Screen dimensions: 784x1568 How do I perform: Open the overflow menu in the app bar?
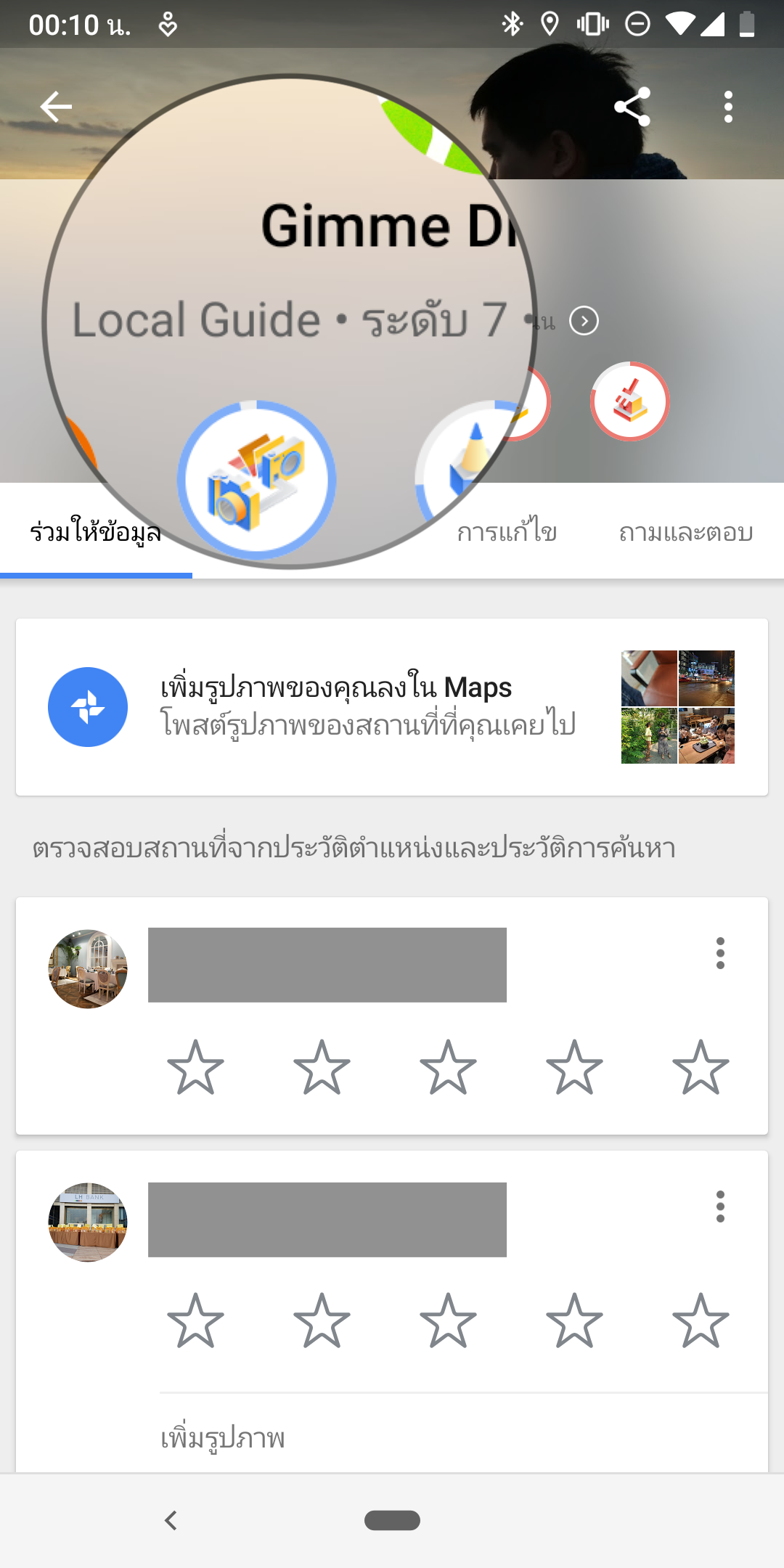[728, 107]
